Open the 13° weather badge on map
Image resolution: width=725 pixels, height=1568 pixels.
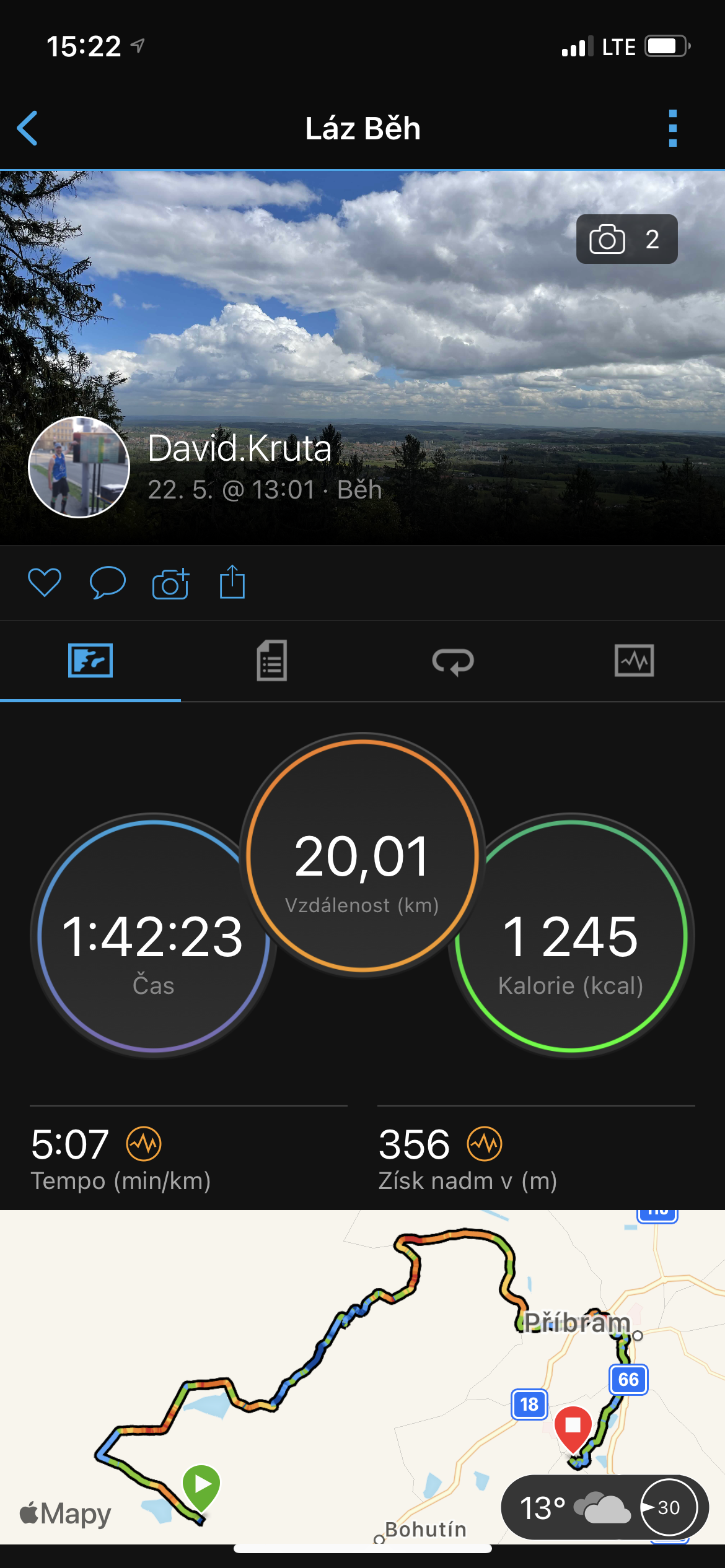(605, 1507)
